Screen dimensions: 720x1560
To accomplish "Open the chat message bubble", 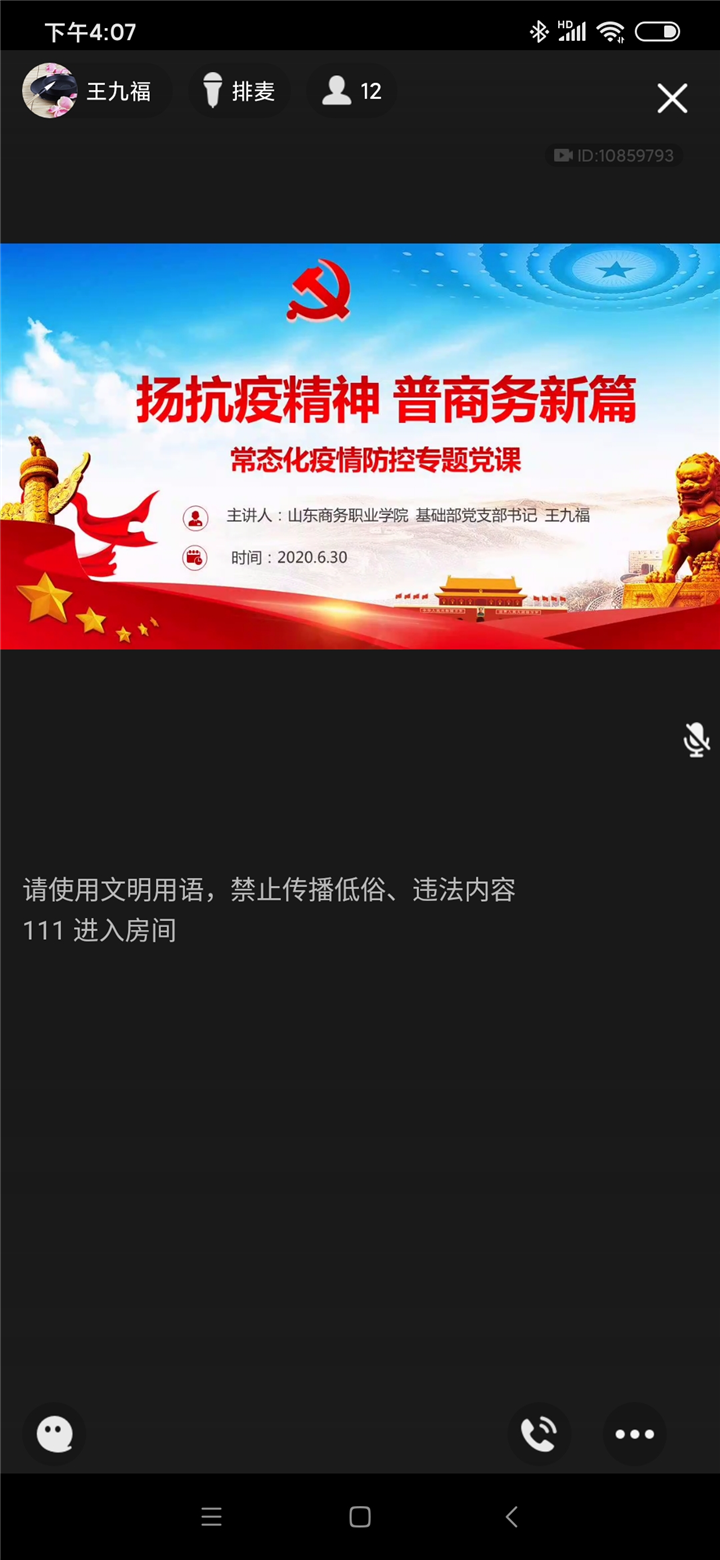I will click(x=54, y=1434).
